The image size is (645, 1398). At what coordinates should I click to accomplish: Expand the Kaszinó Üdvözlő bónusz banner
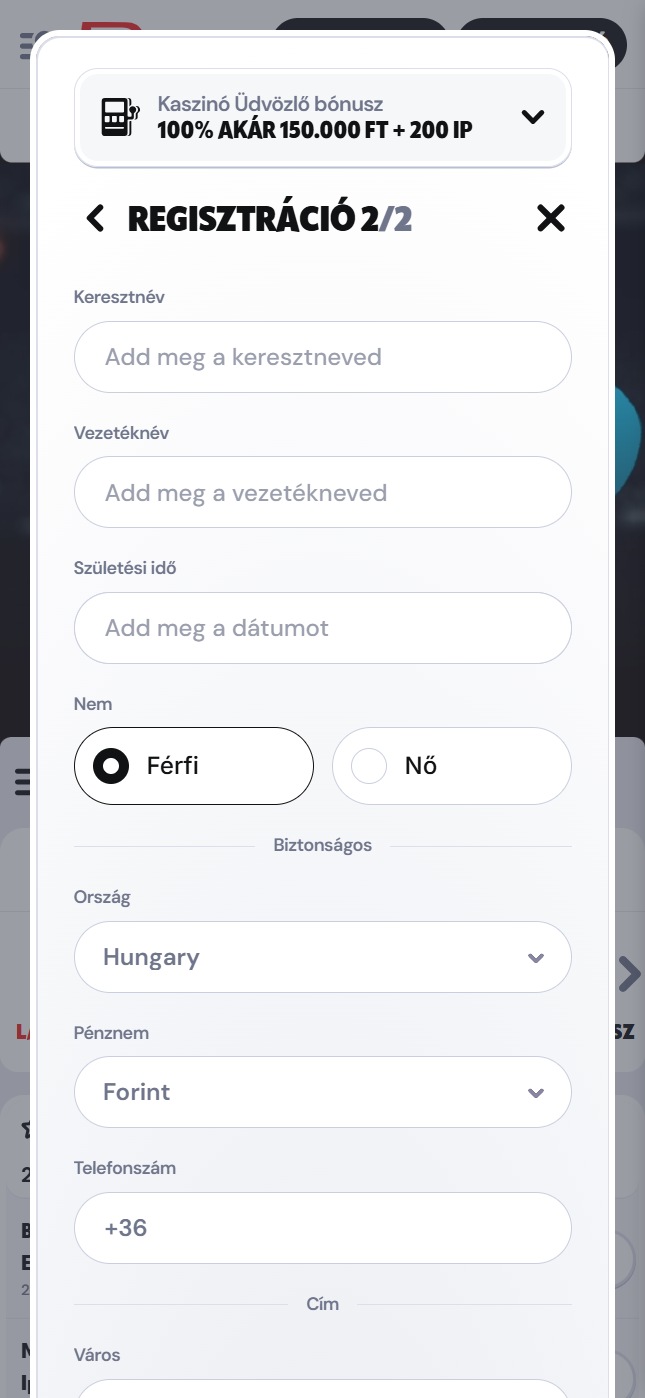coord(532,117)
